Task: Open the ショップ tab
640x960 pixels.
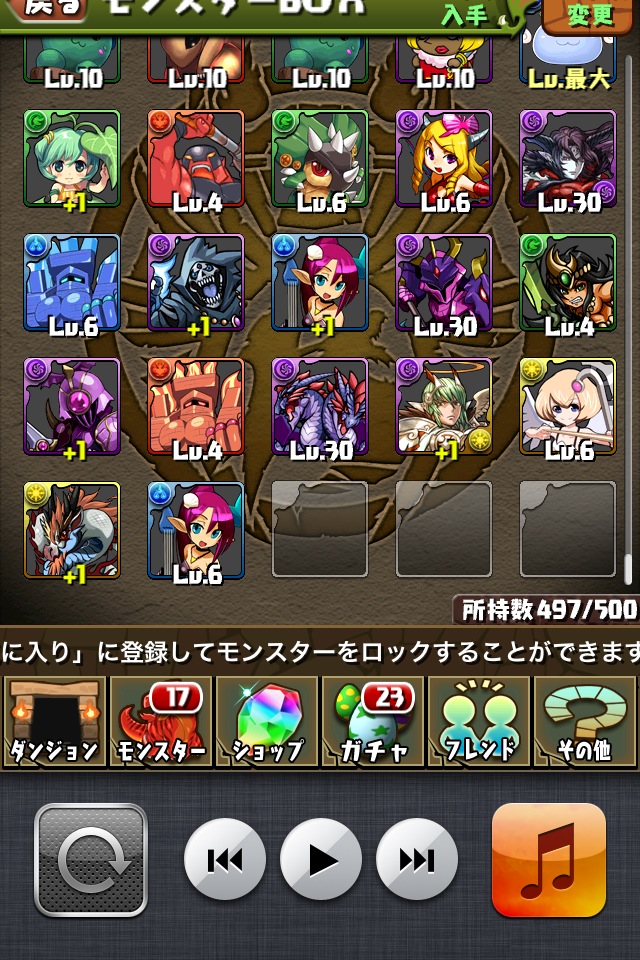Action: [266, 721]
